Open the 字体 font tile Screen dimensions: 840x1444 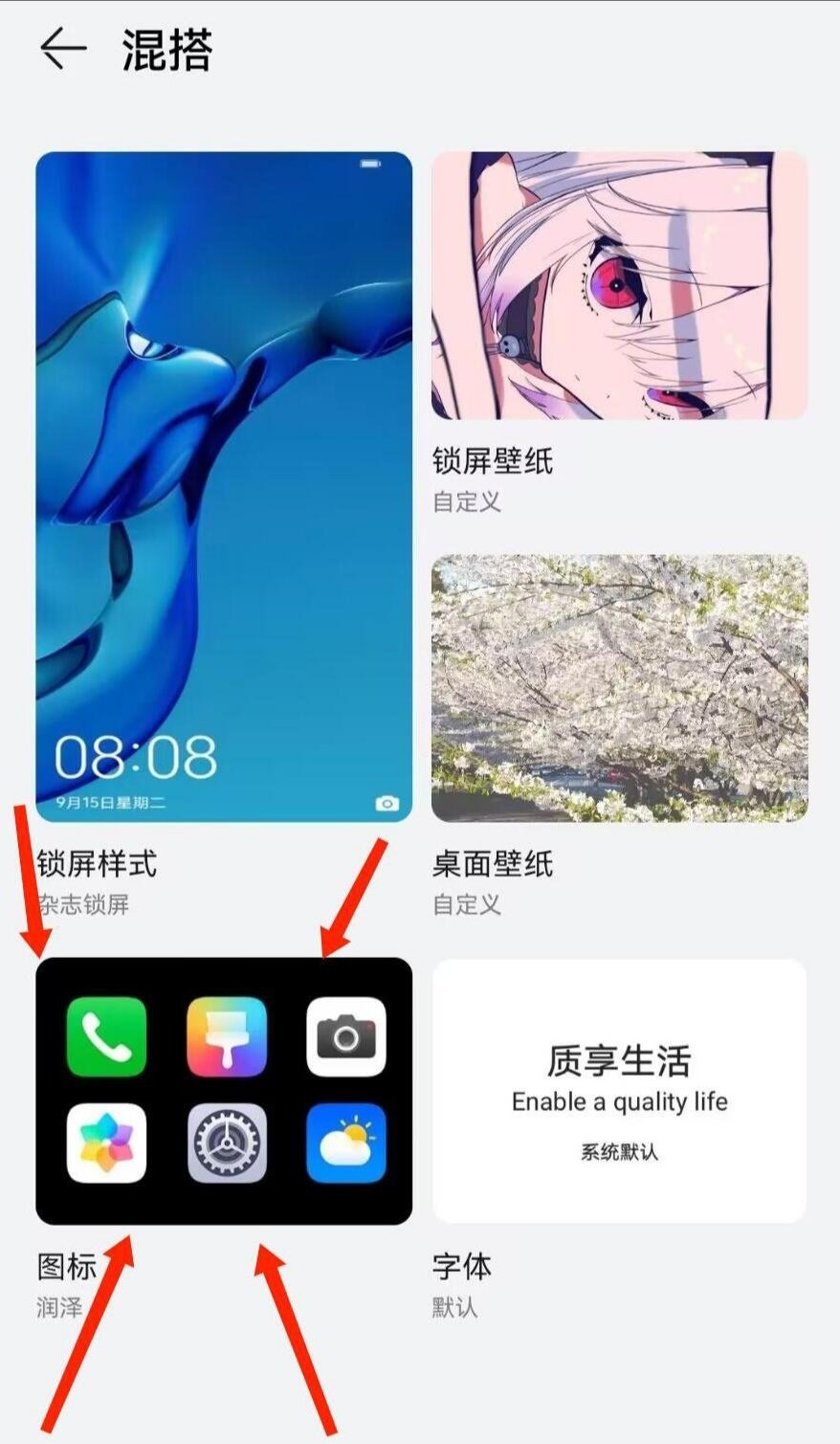click(x=619, y=1091)
